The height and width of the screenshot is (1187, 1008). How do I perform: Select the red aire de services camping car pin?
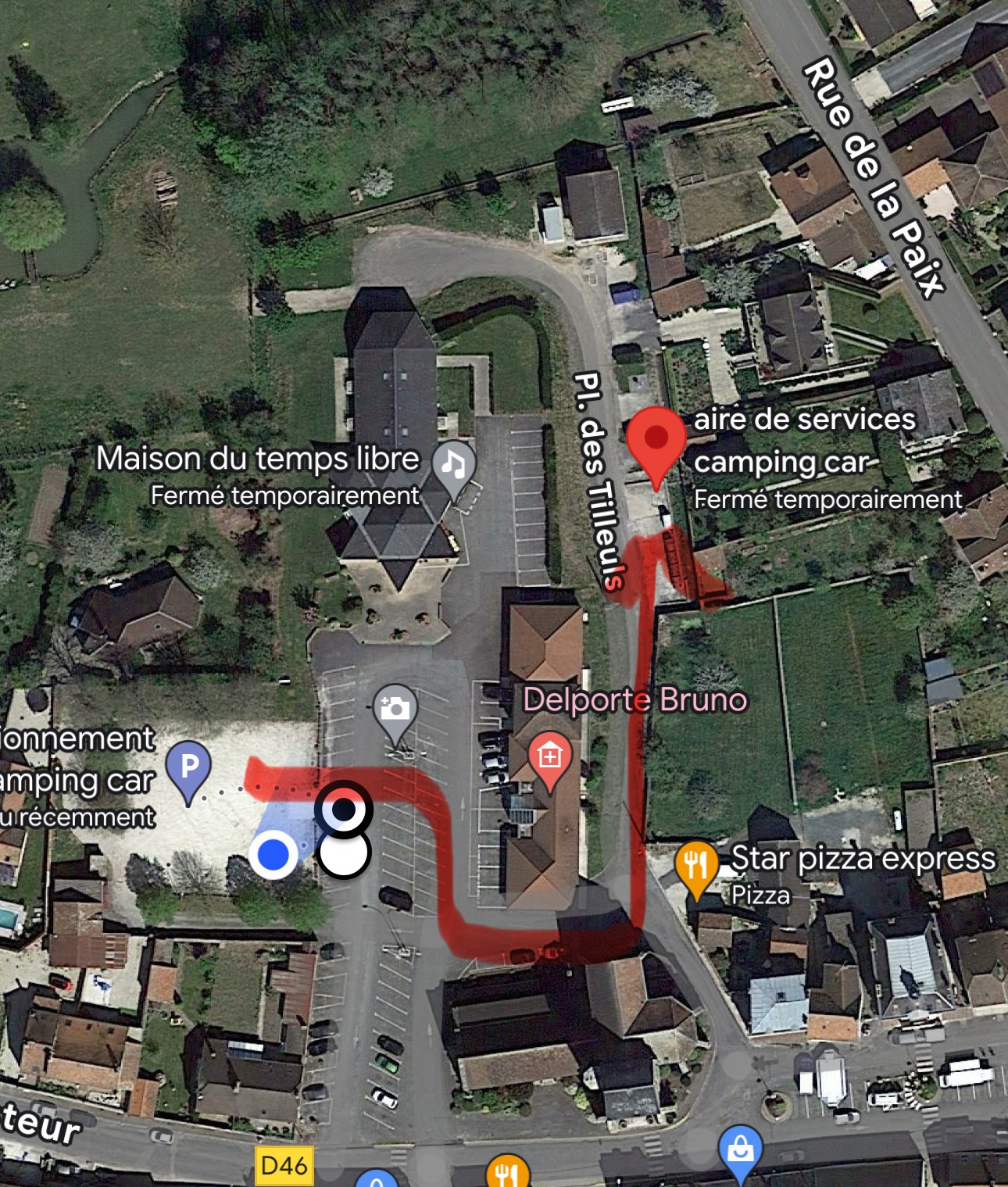point(656,439)
